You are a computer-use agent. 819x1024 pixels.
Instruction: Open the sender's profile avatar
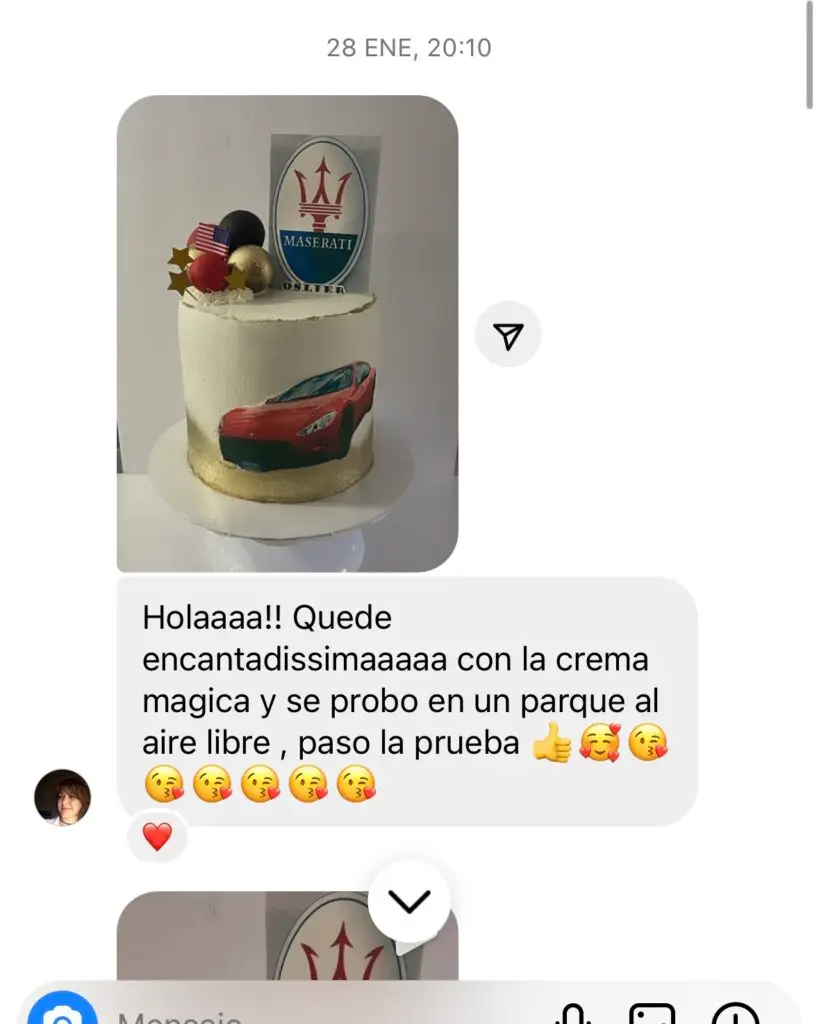62,797
